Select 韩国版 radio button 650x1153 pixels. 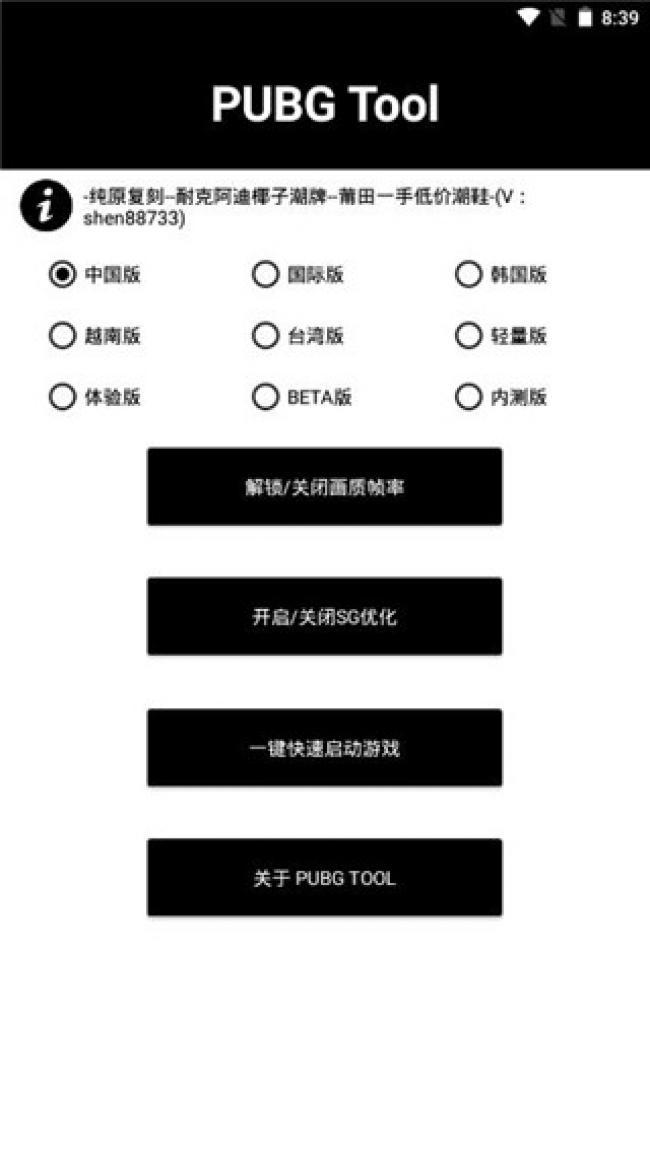pos(501,275)
